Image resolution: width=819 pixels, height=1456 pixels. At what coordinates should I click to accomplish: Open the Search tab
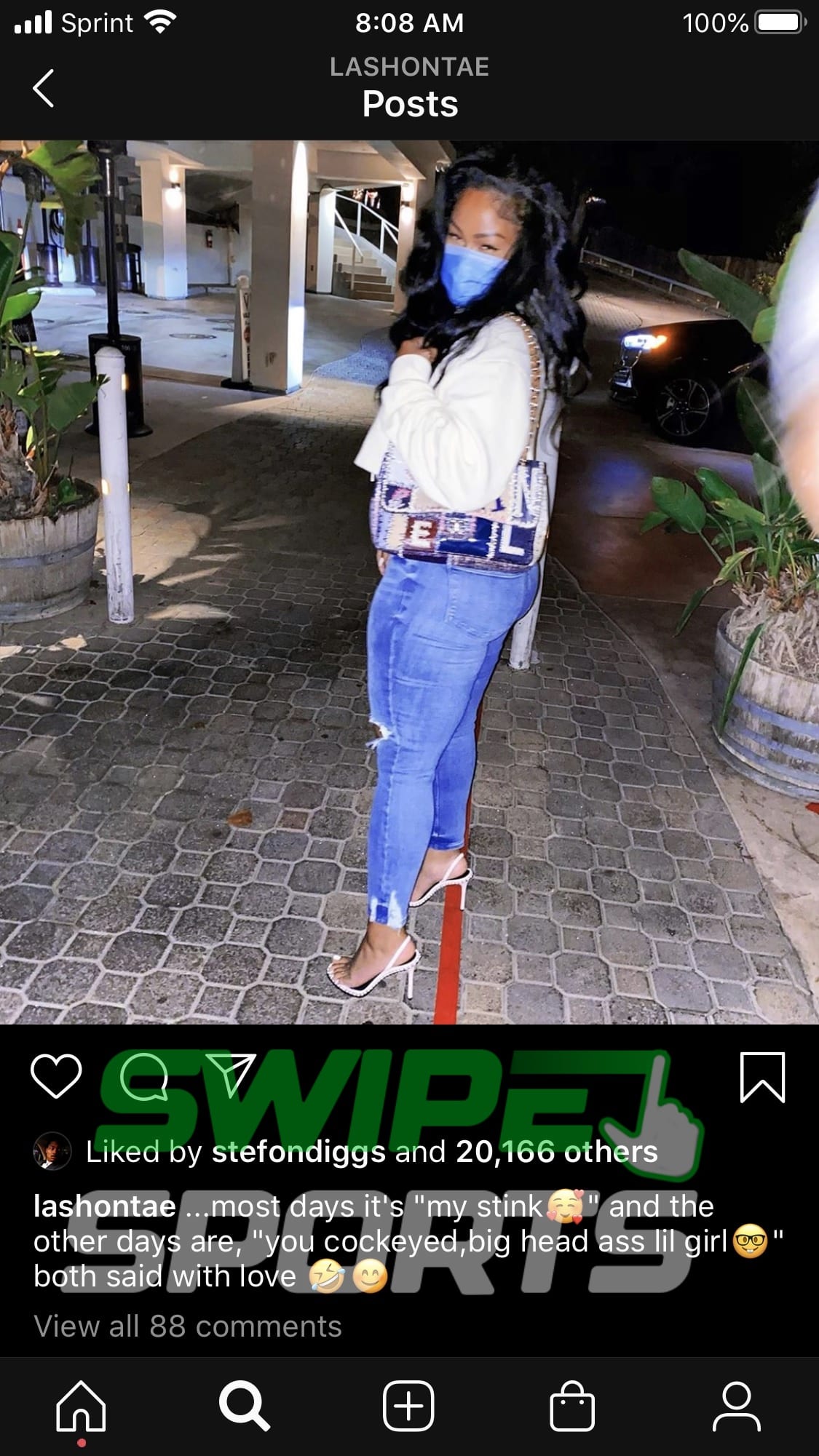(x=245, y=1406)
